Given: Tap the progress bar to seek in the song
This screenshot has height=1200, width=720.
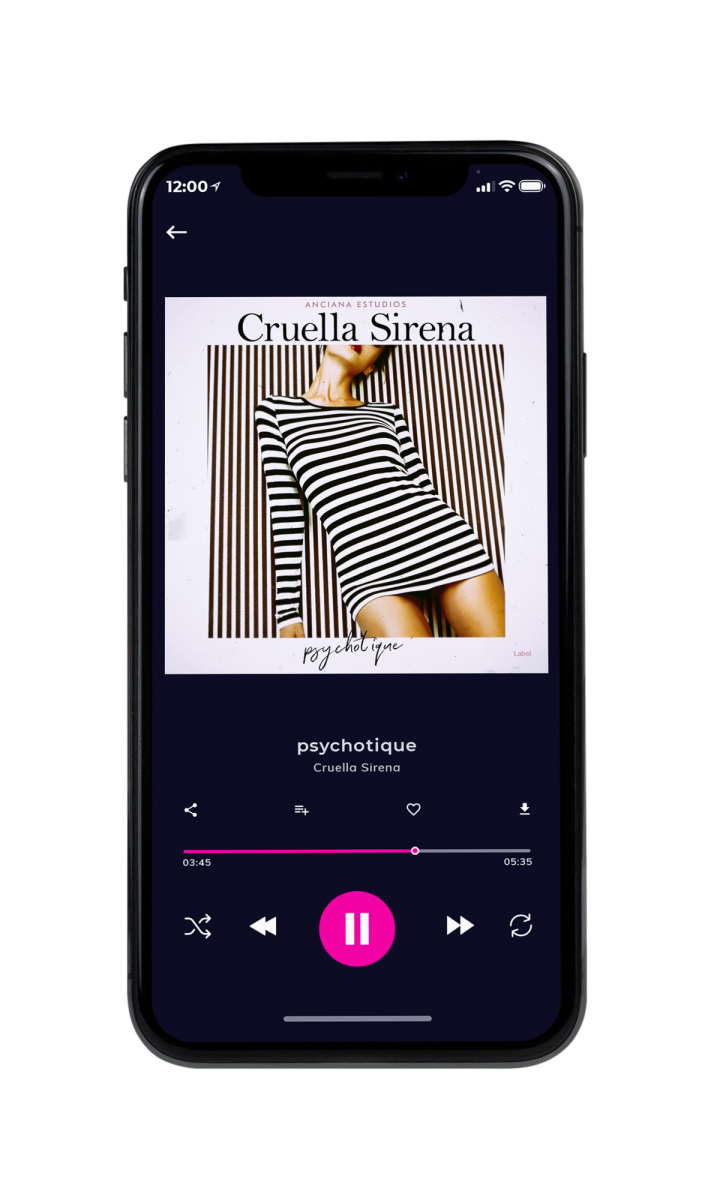Looking at the screenshot, I should point(357,851).
